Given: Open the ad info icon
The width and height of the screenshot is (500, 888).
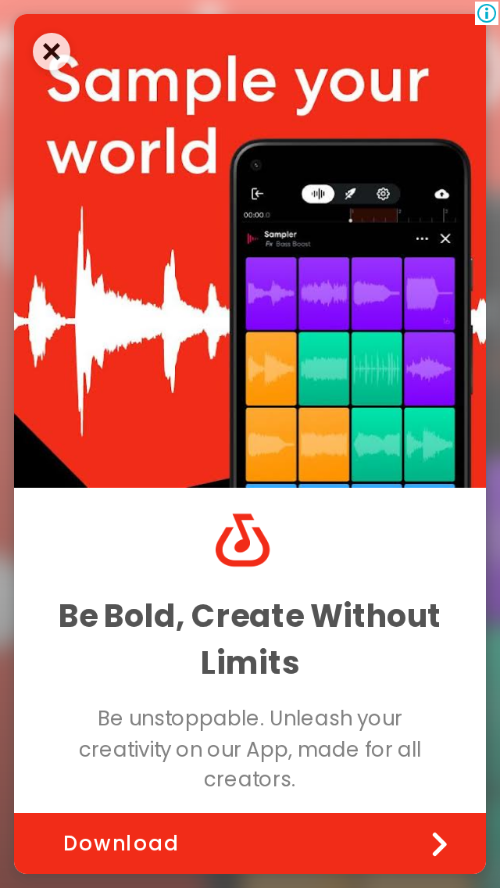Looking at the screenshot, I should pos(486,13).
